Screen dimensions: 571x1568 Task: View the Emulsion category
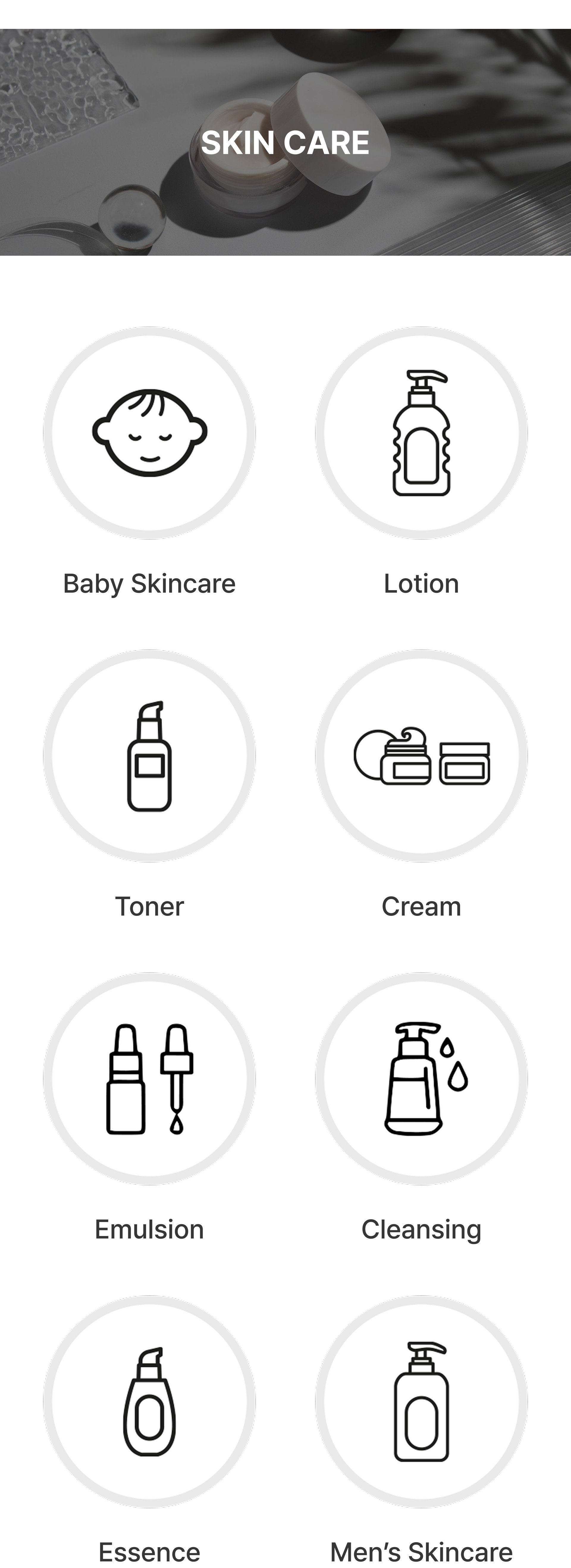[149, 1079]
